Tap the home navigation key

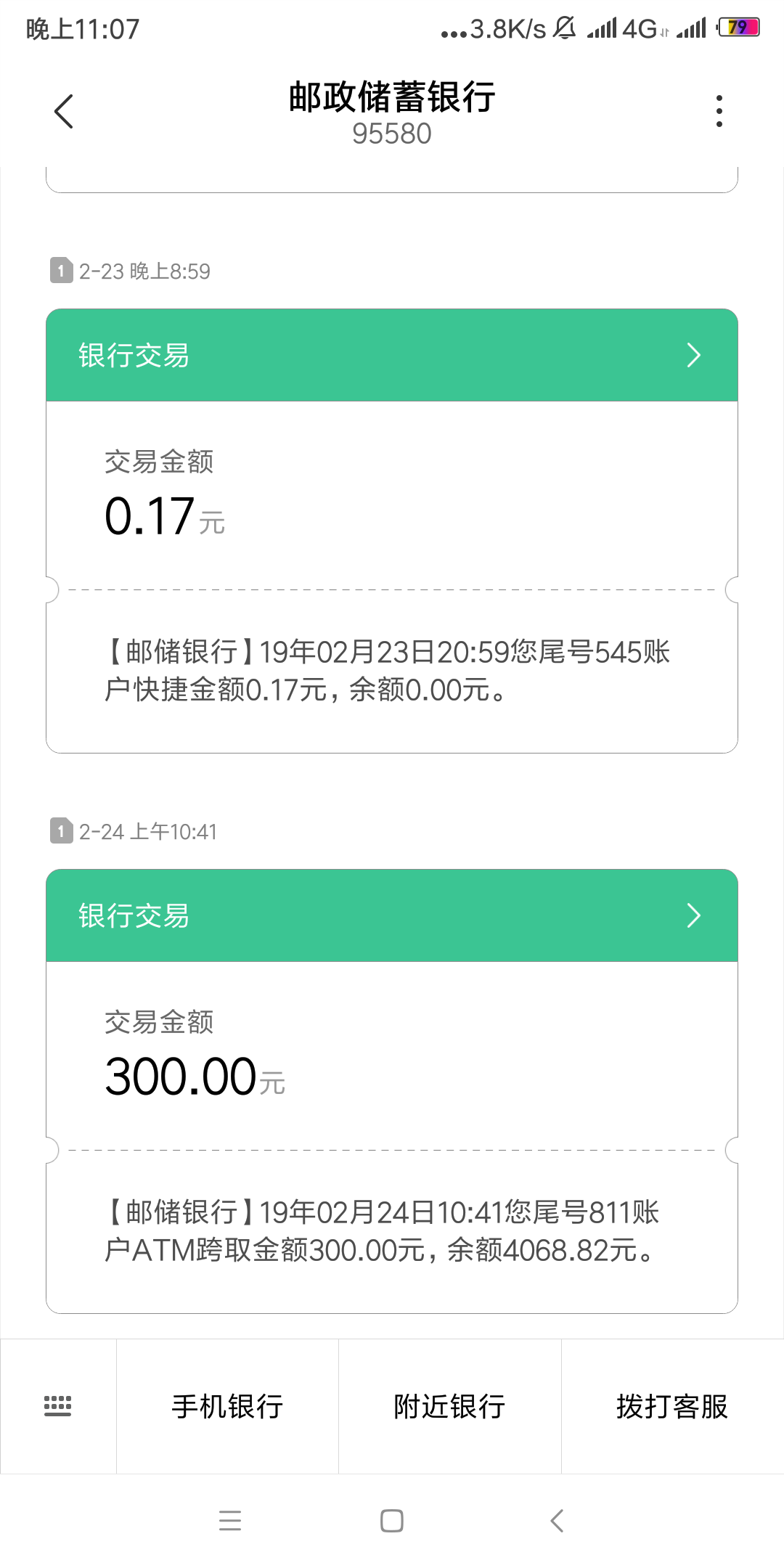[x=392, y=1521]
